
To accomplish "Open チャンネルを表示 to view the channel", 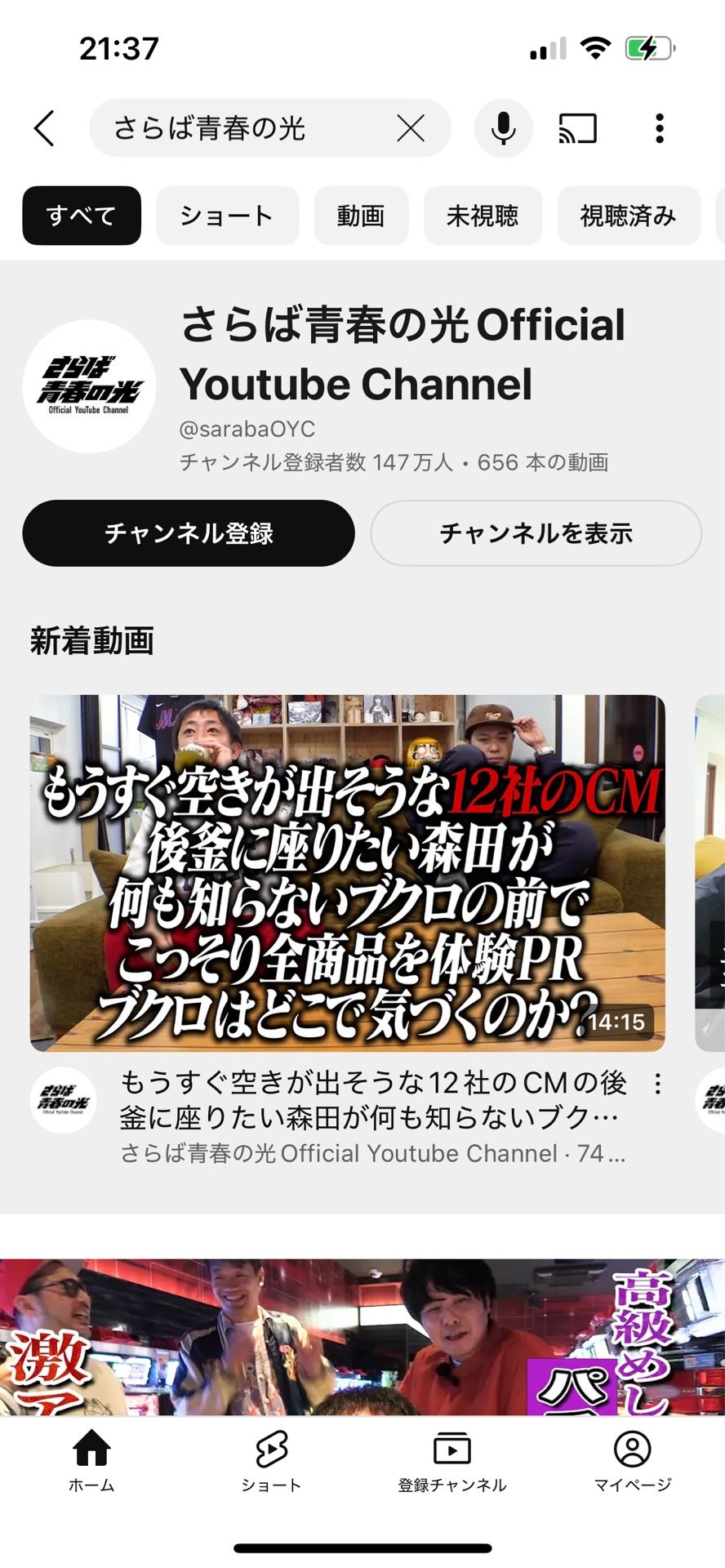I will point(536,533).
